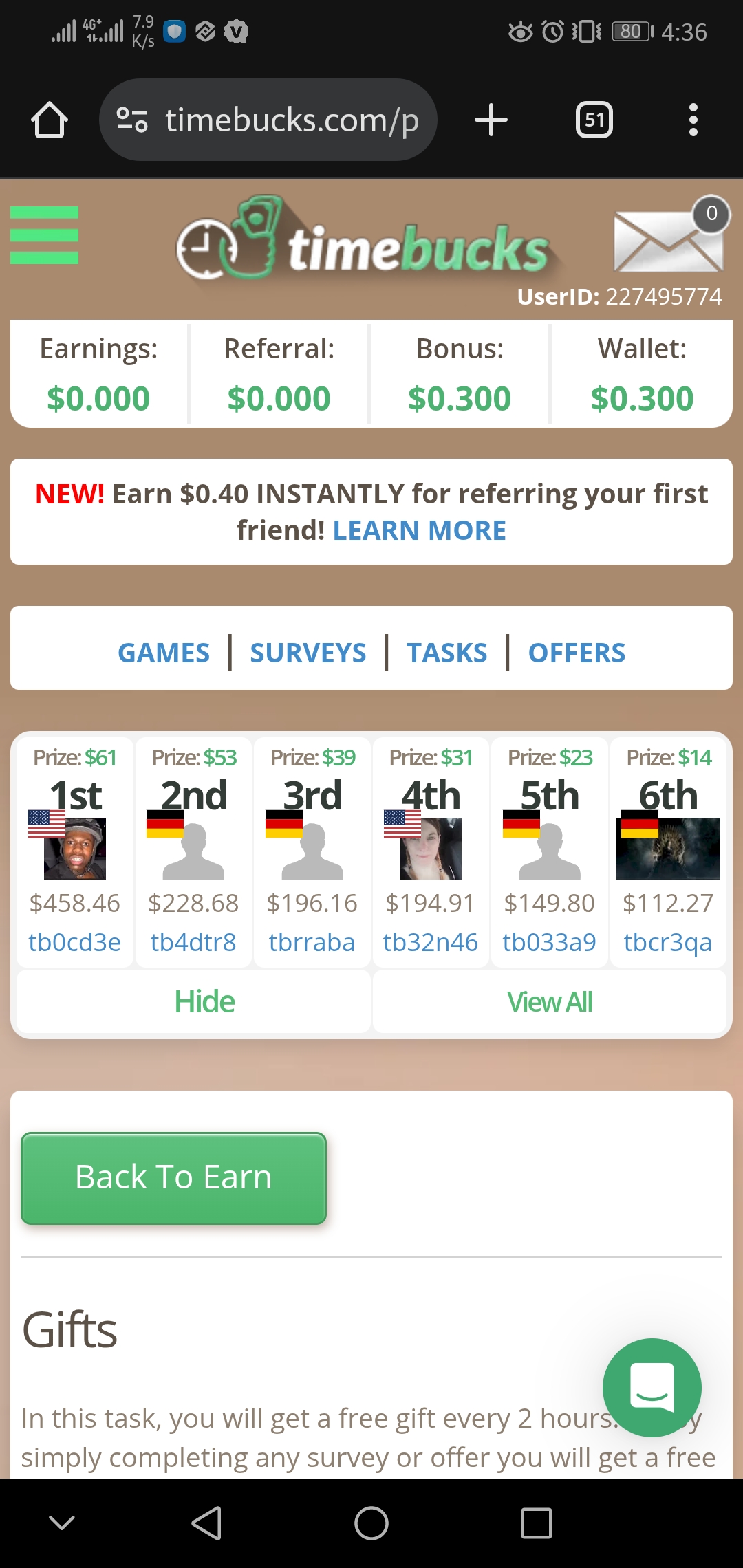Tap the LEARN MORE referral link

tap(419, 531)
